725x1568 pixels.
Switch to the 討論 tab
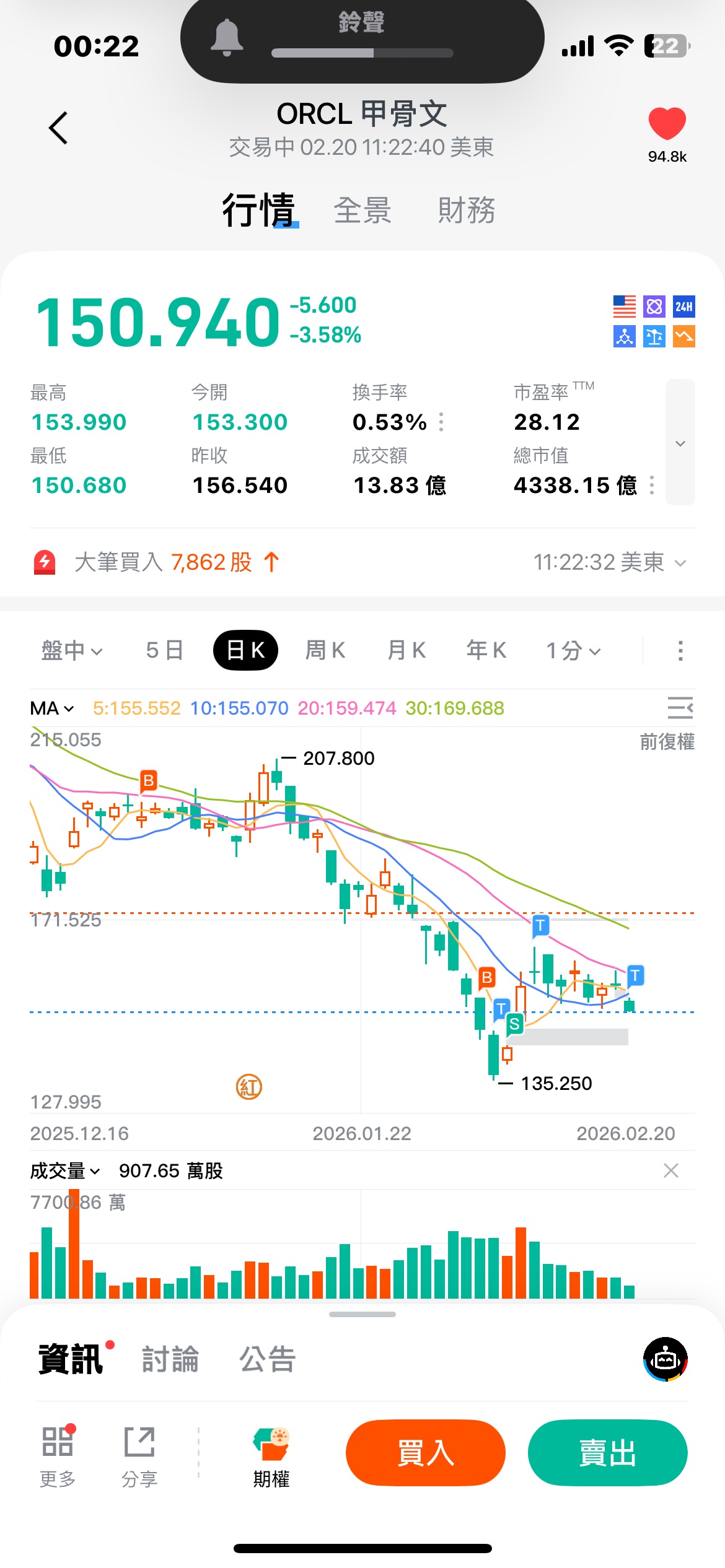170,1360
